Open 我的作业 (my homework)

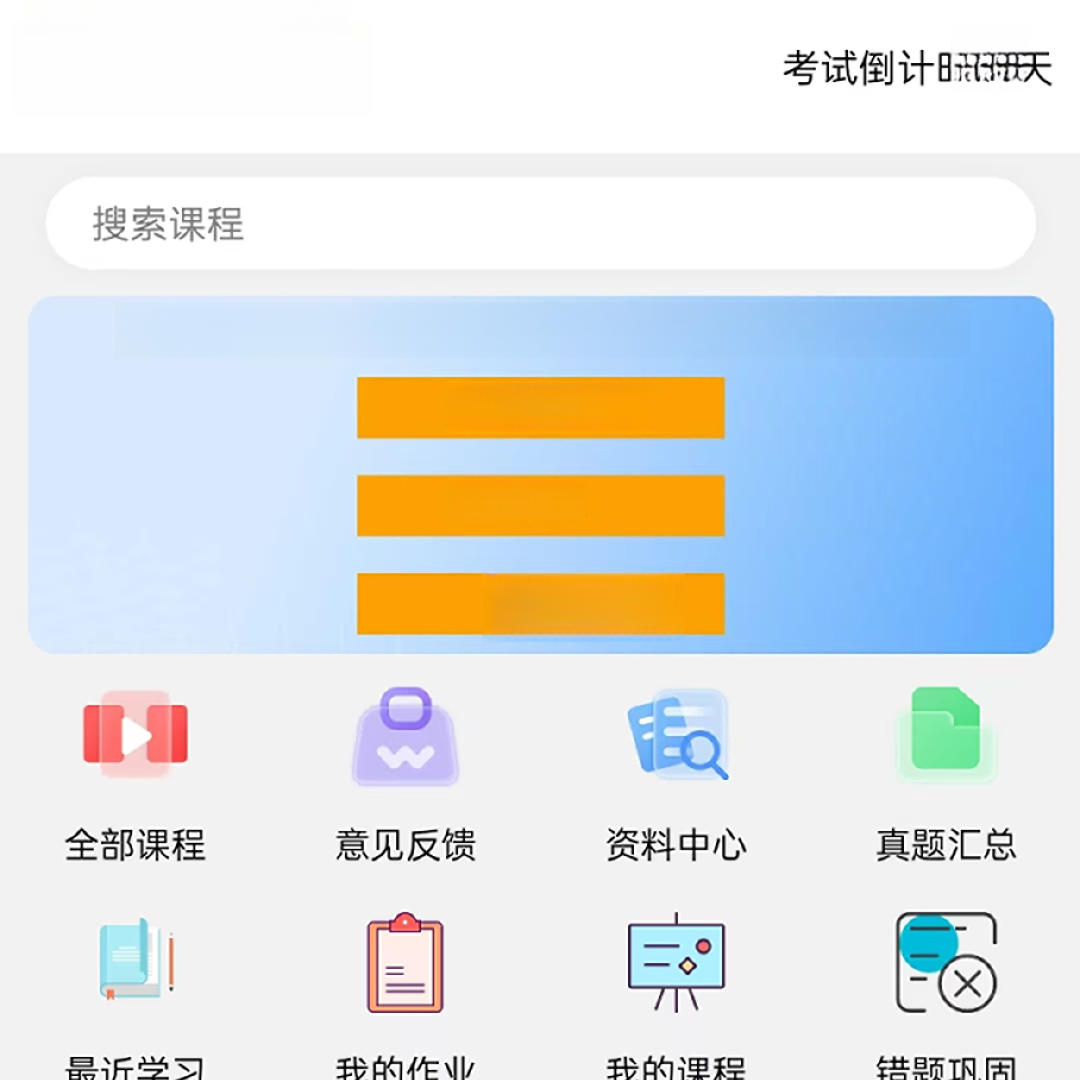point(405,962)
